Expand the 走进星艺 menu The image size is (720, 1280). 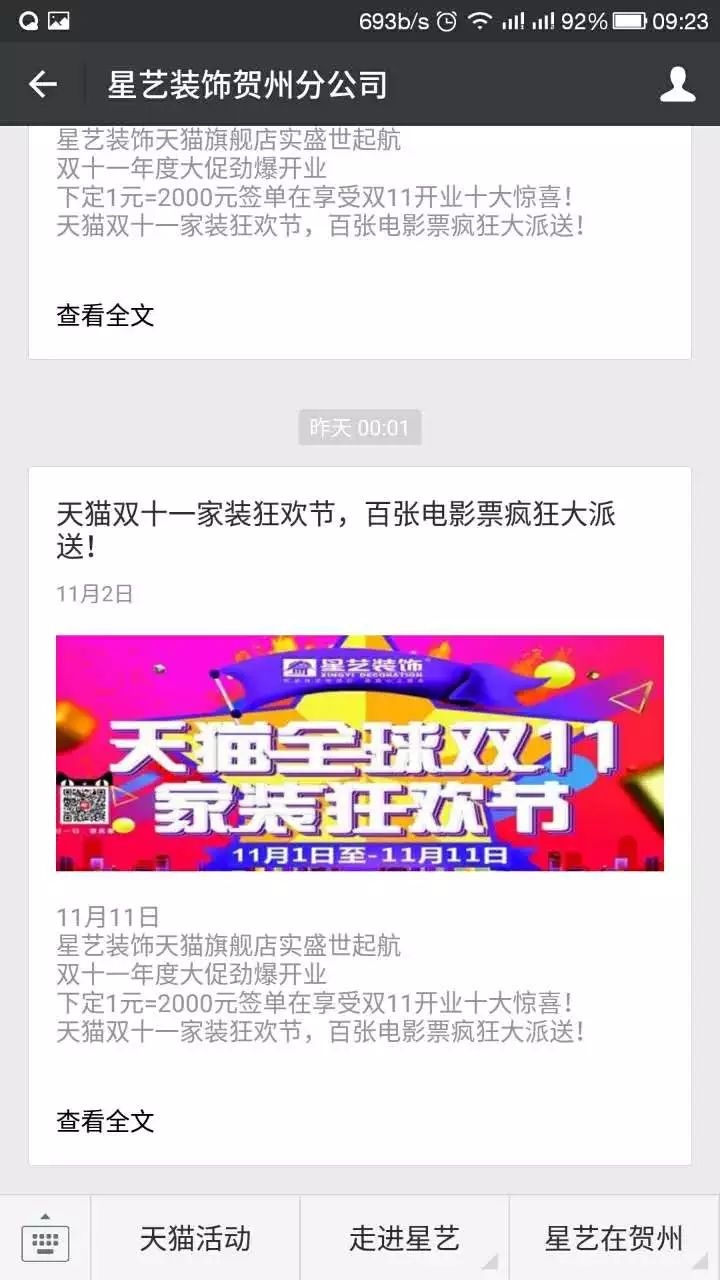pyautogui.click(x=404, y=1239)
